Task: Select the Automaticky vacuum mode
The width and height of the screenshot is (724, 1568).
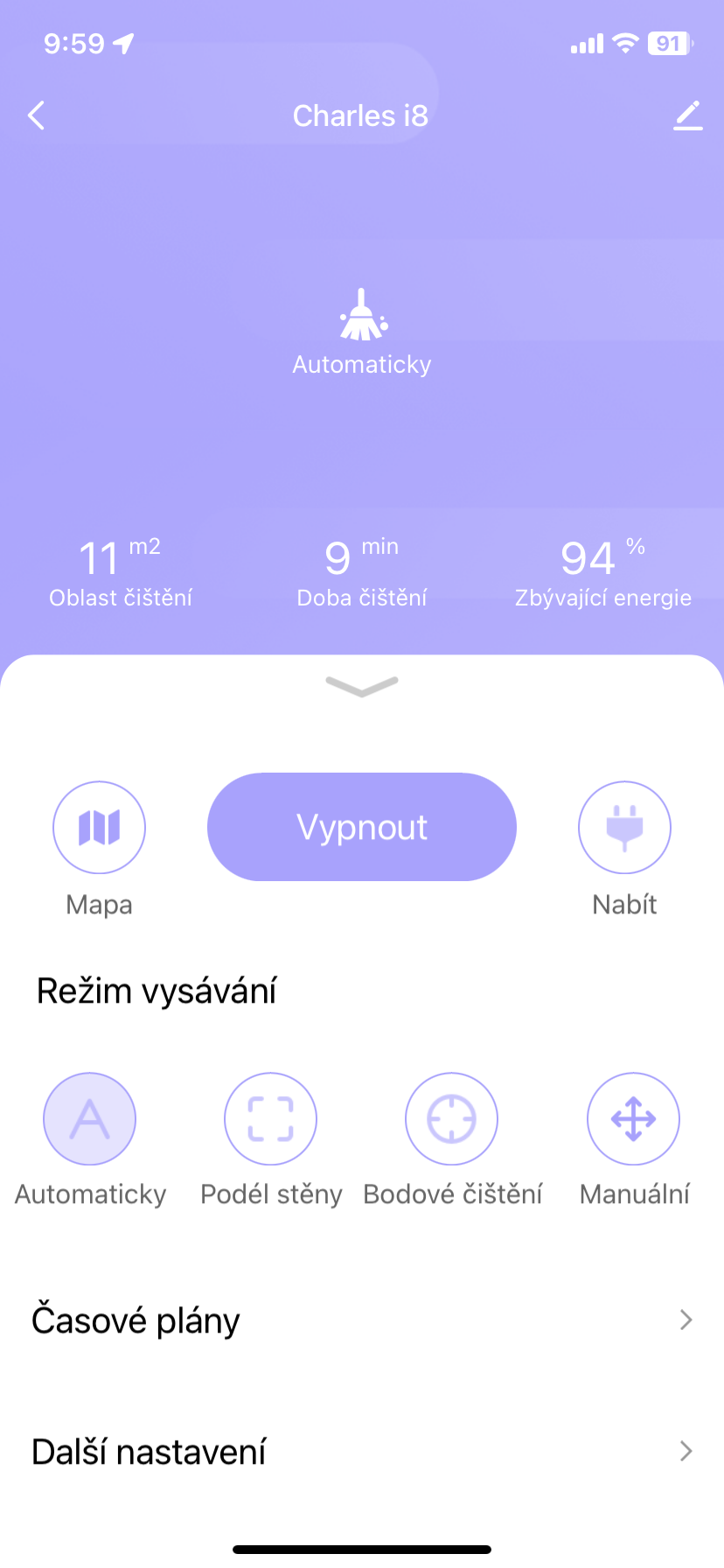Action: 90,1119
